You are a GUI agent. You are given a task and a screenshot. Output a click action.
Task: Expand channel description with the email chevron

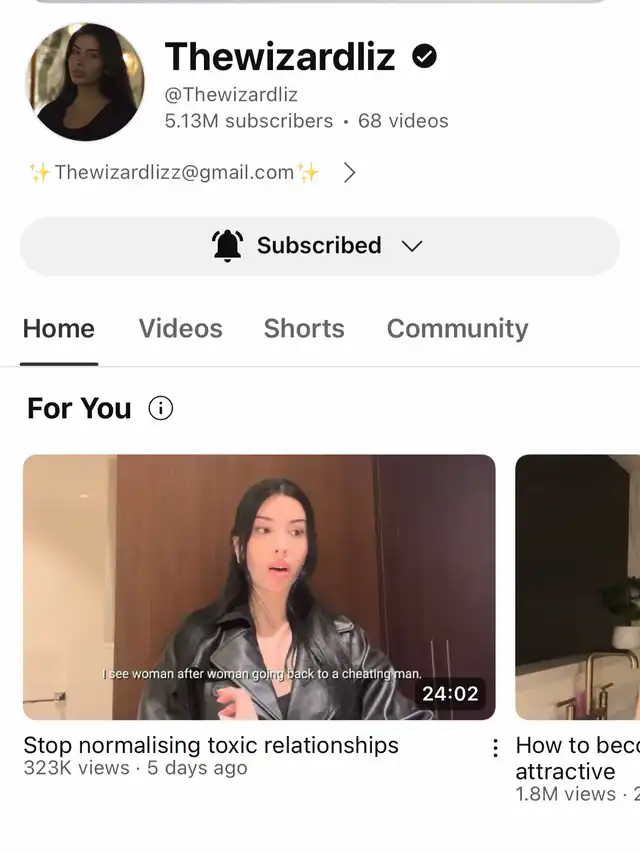(349, 173)
